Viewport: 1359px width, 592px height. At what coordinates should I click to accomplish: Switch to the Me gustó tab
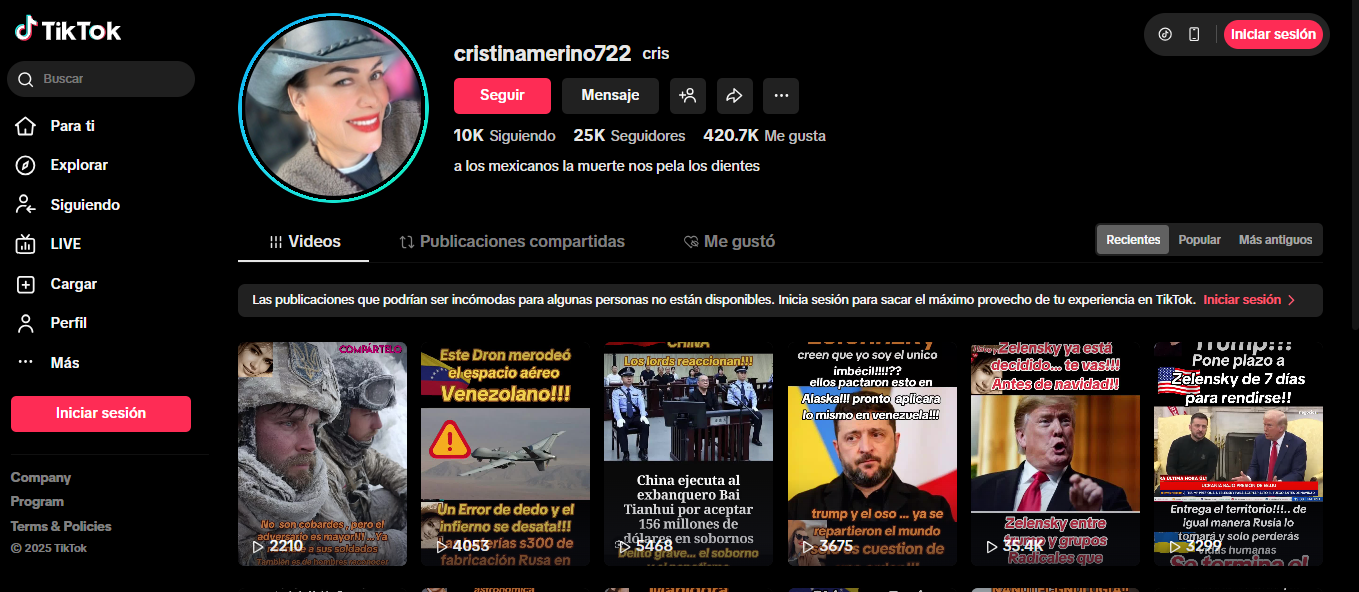click(729, 242)
